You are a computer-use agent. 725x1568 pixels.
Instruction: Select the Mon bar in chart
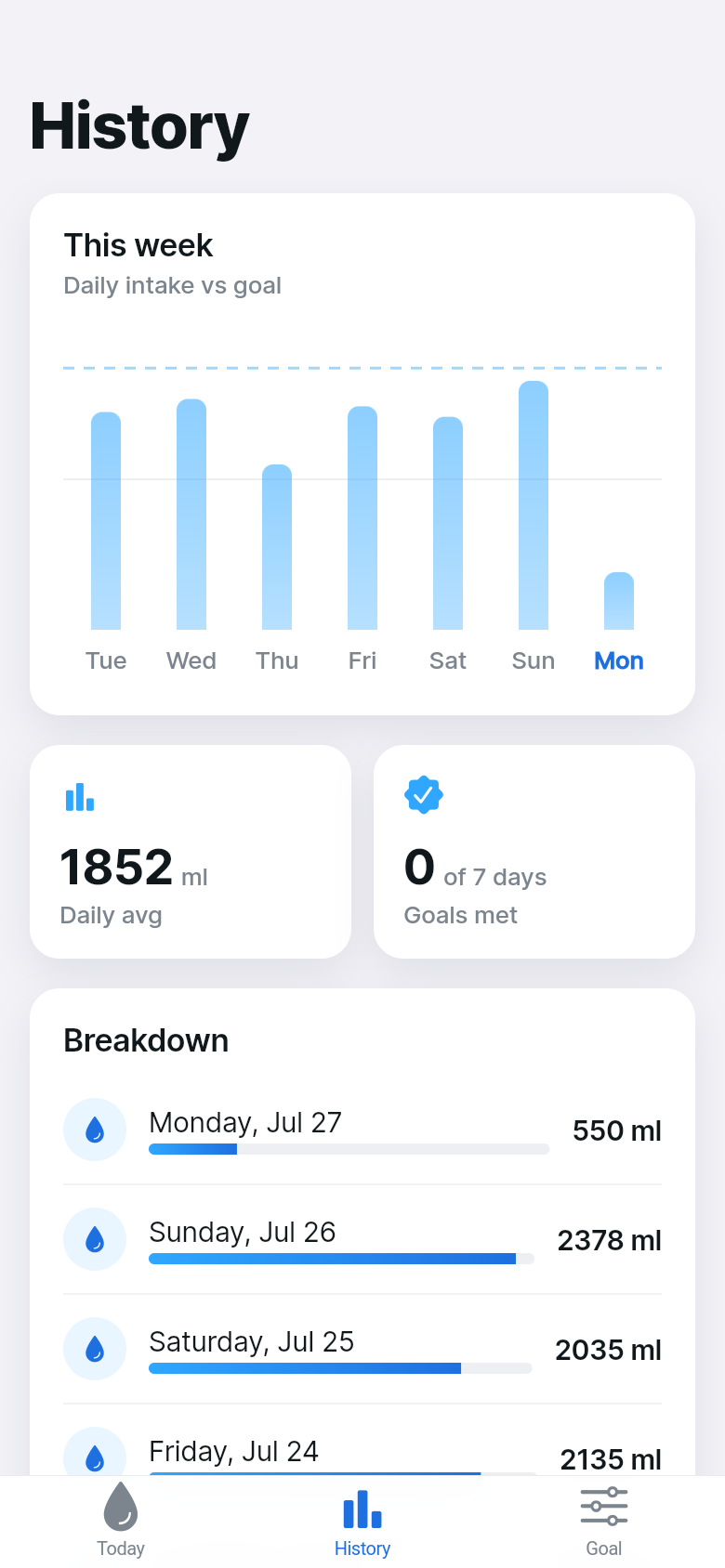(x=619, y=601)
